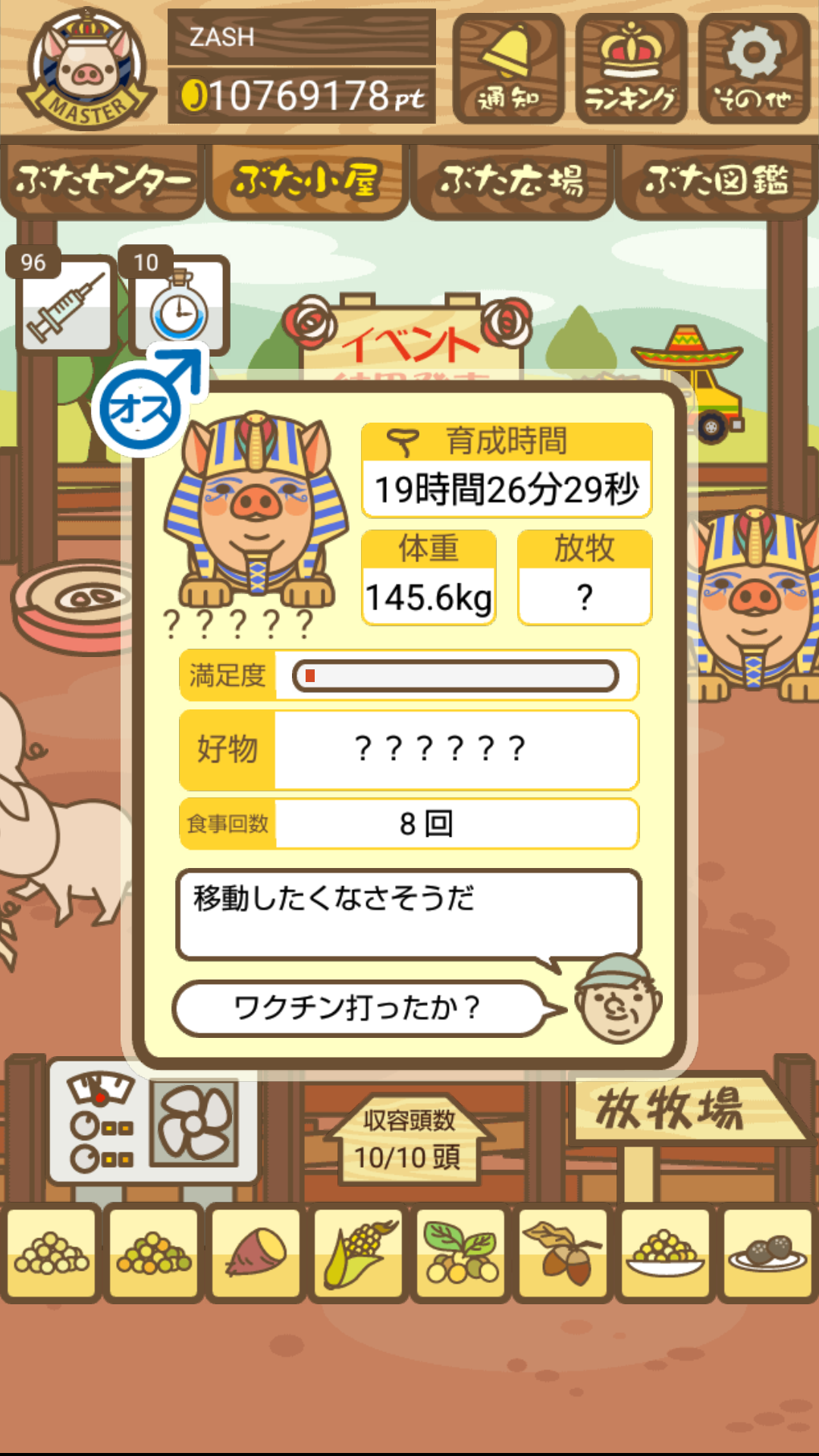
Task: Tap the ワクチン打ったか？ speech bubble
Action: [x=358, y=1008]
